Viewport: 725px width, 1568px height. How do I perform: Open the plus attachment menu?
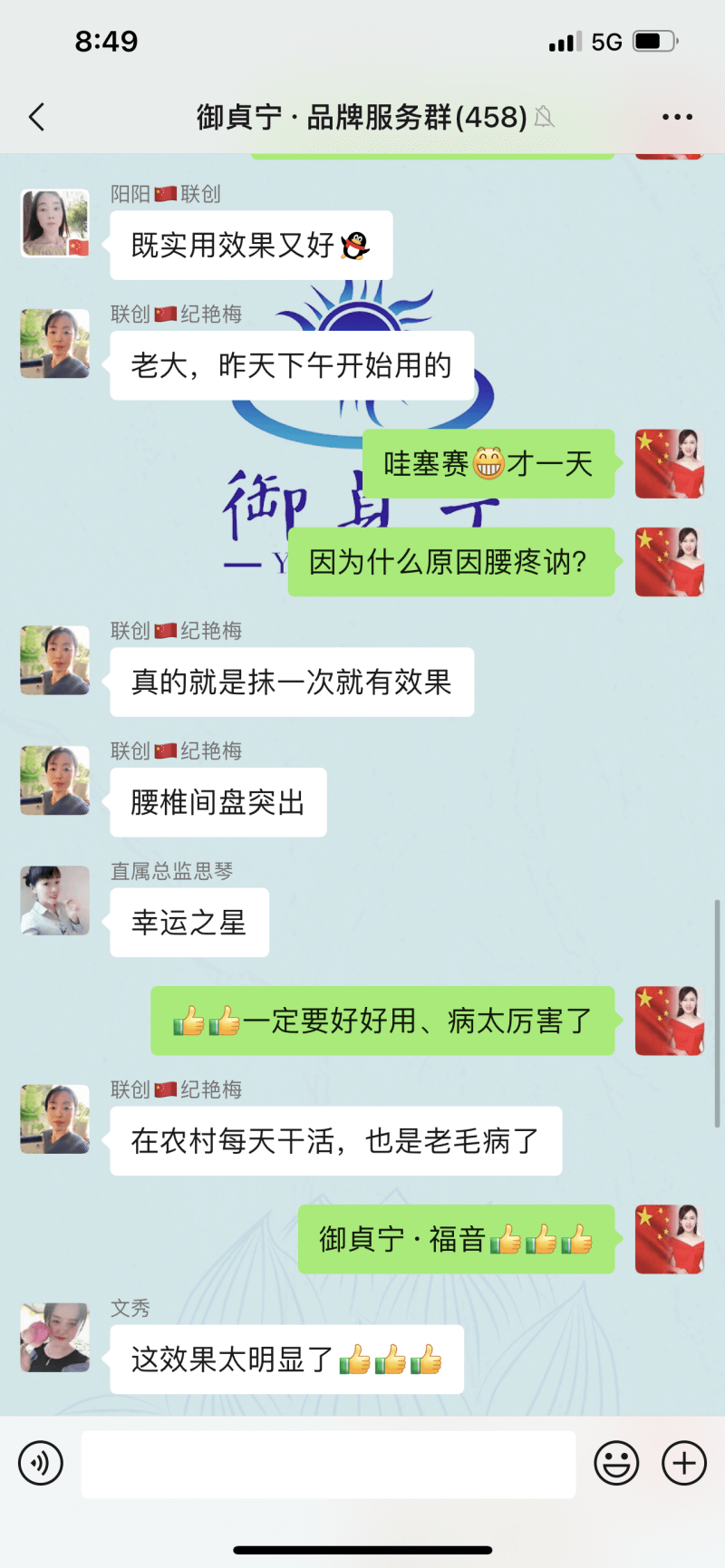[684, 1463]
